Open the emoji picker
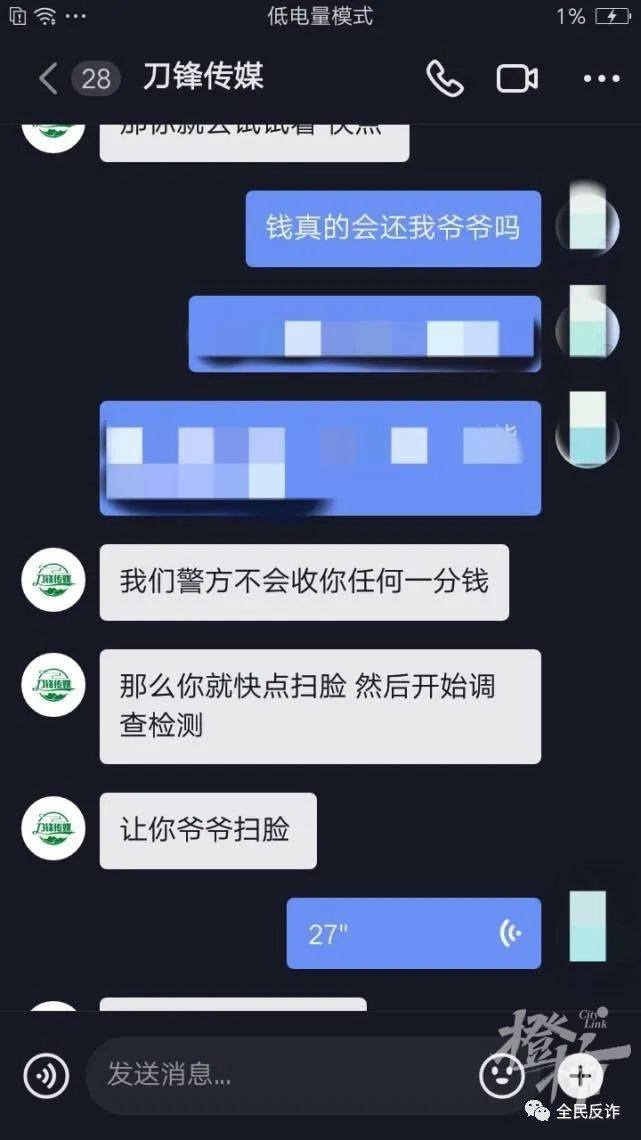This screenshot has width=641, height=1140. 502,1076
